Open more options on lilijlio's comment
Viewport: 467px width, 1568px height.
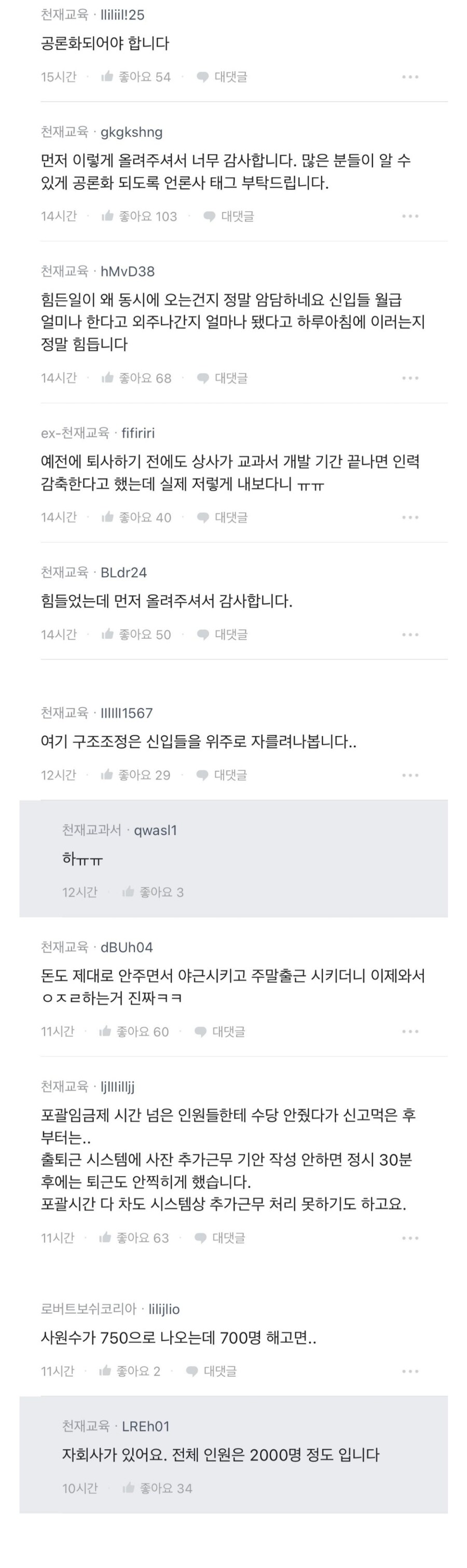(410, 1371)
